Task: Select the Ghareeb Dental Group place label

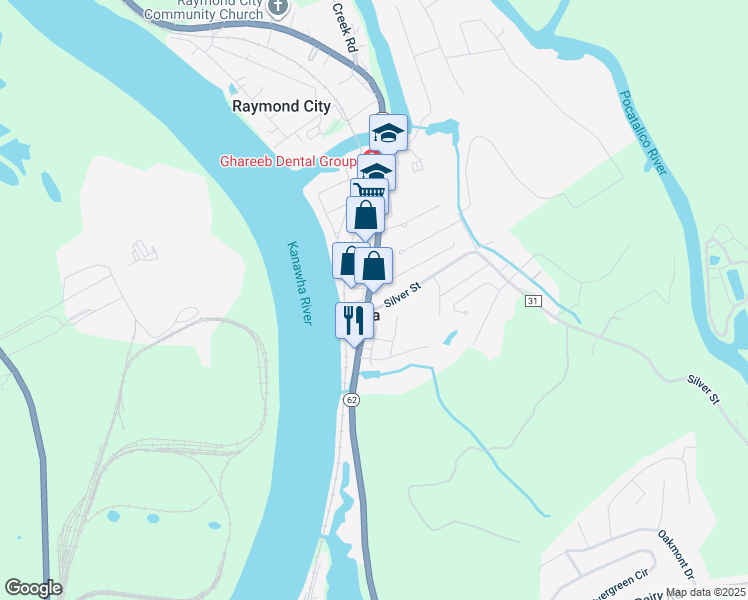Action: [x=288, y=161]
